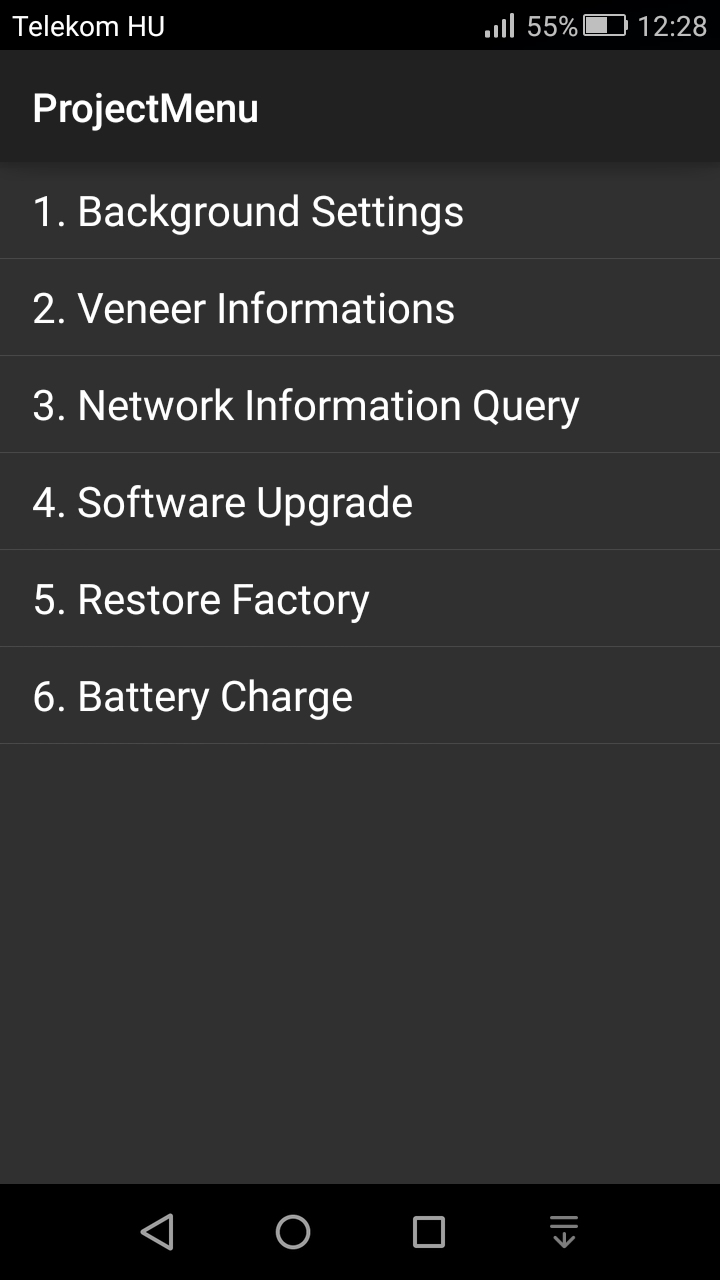Open the Software Upgrade option
Image resolution: width=720 pixels, height=1280 pixels.
(360, 502)
